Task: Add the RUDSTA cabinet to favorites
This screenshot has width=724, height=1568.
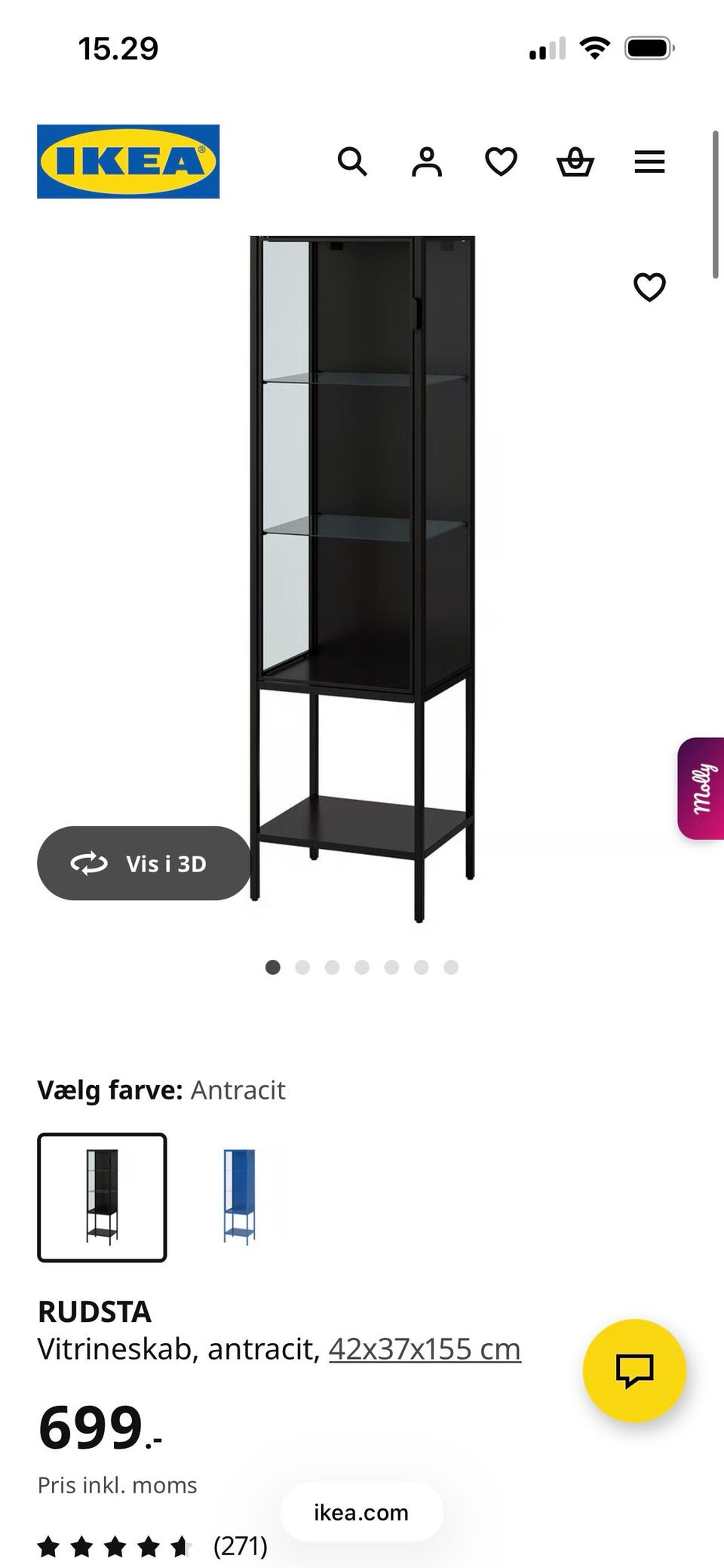Action: 649,287
